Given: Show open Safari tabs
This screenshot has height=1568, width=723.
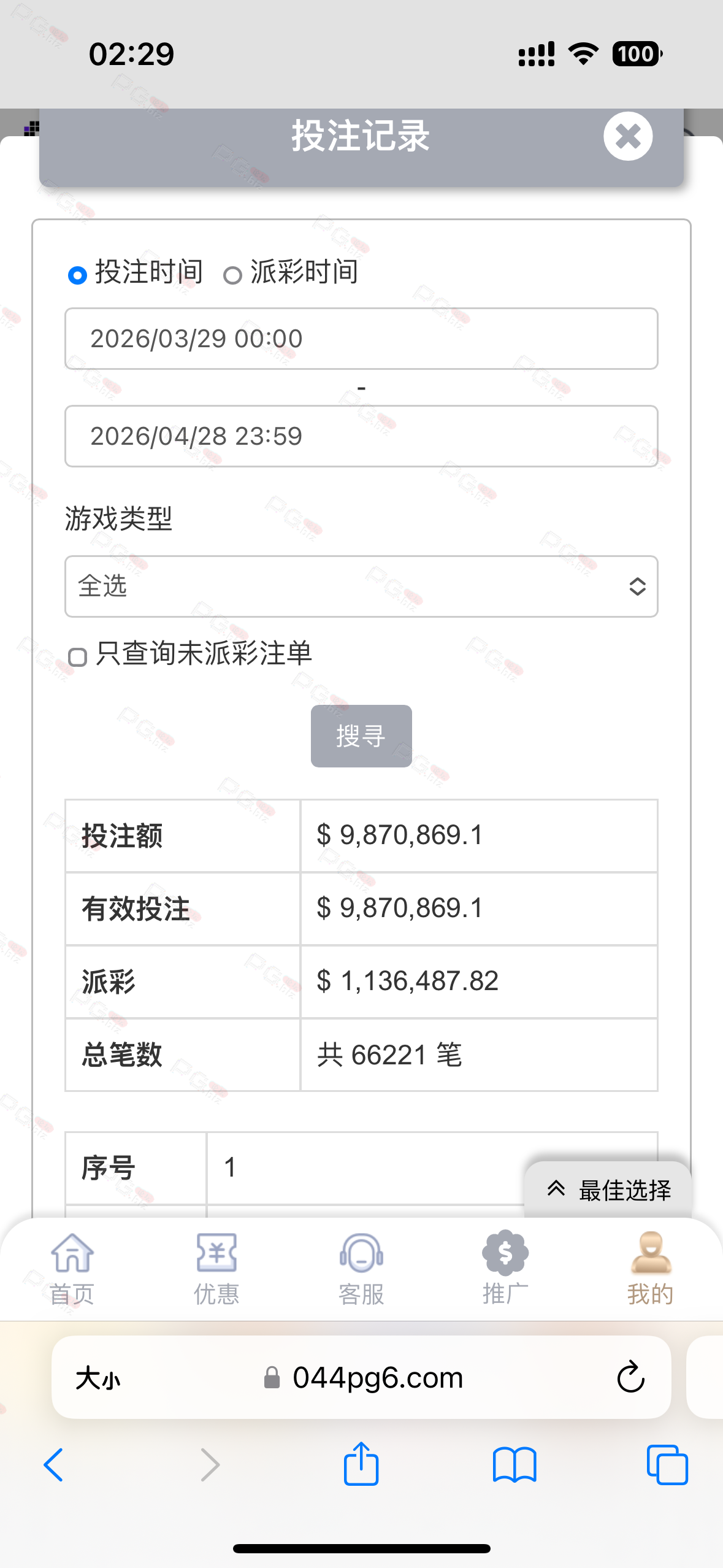Looking at the screenshot, I should (667, 1465).
